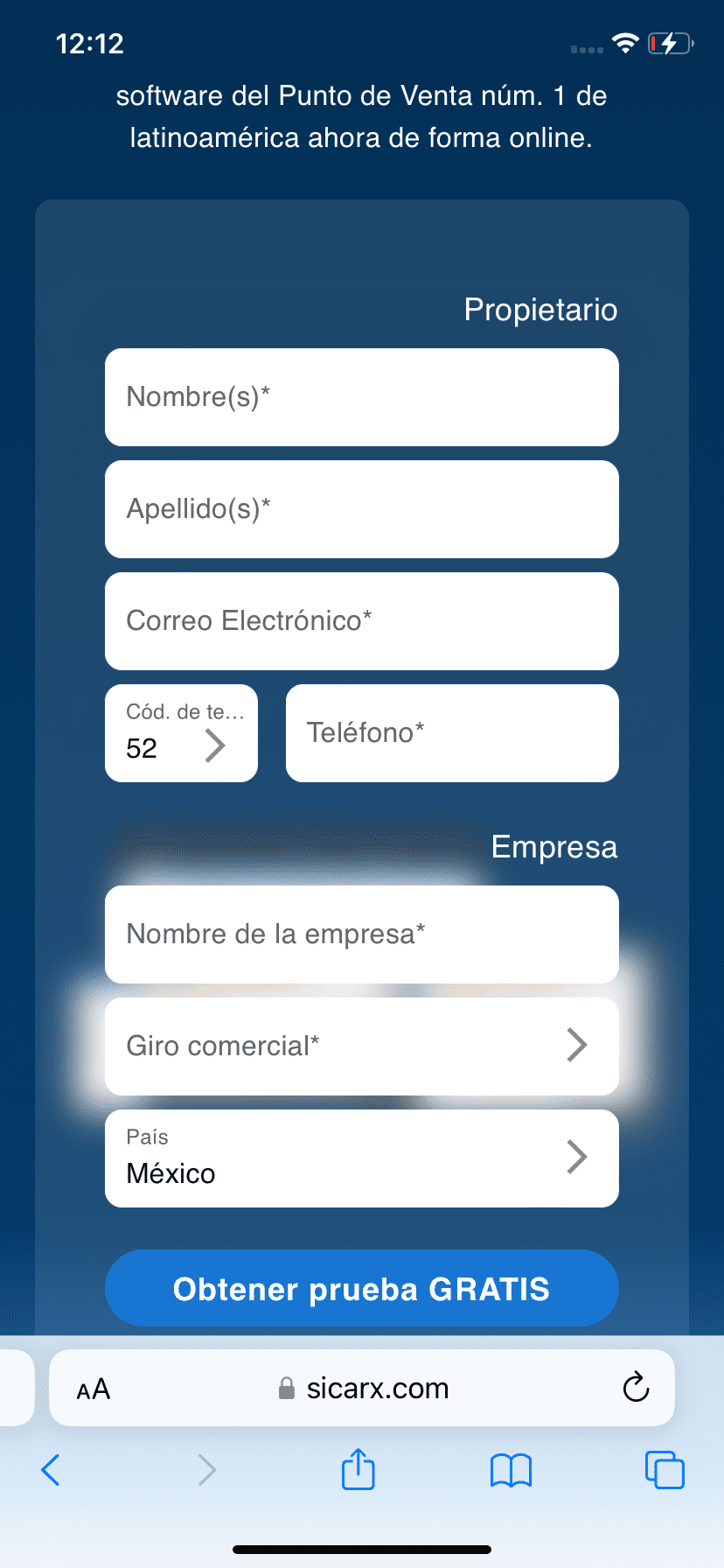Tap the Safari share icon

358,1470
